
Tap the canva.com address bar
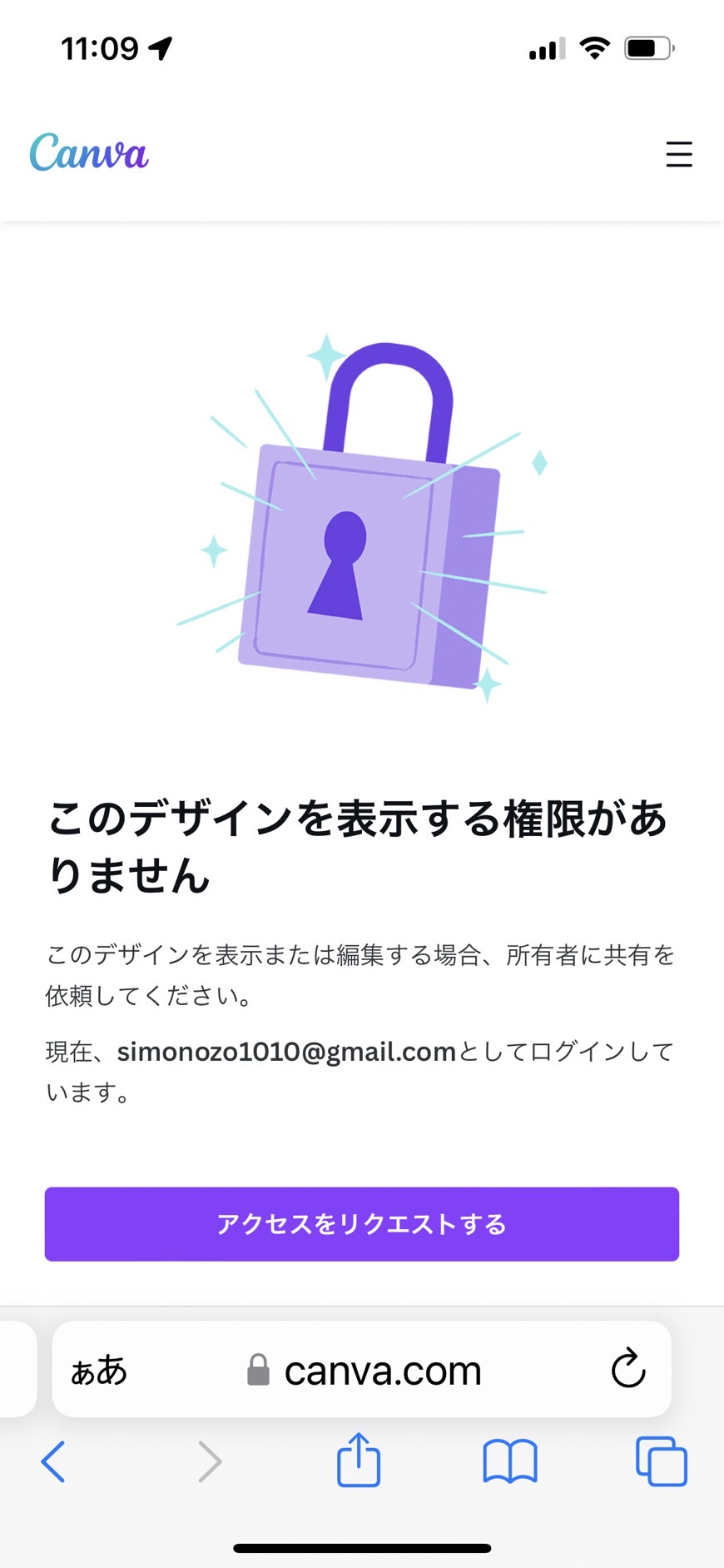[x=362, y=1369]
